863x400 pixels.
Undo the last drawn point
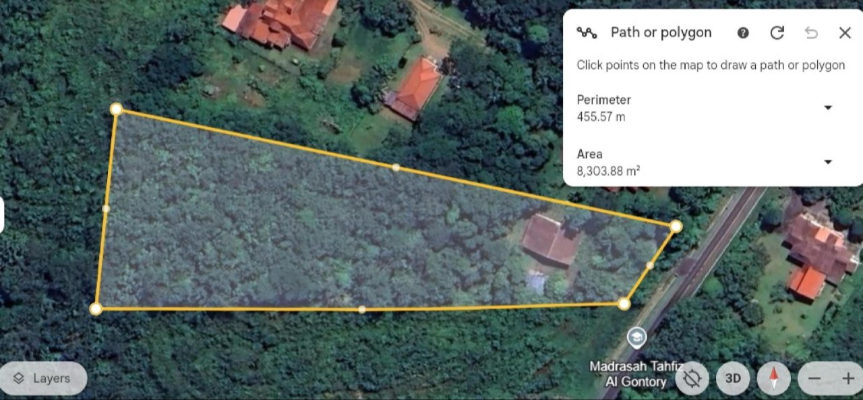811,33
